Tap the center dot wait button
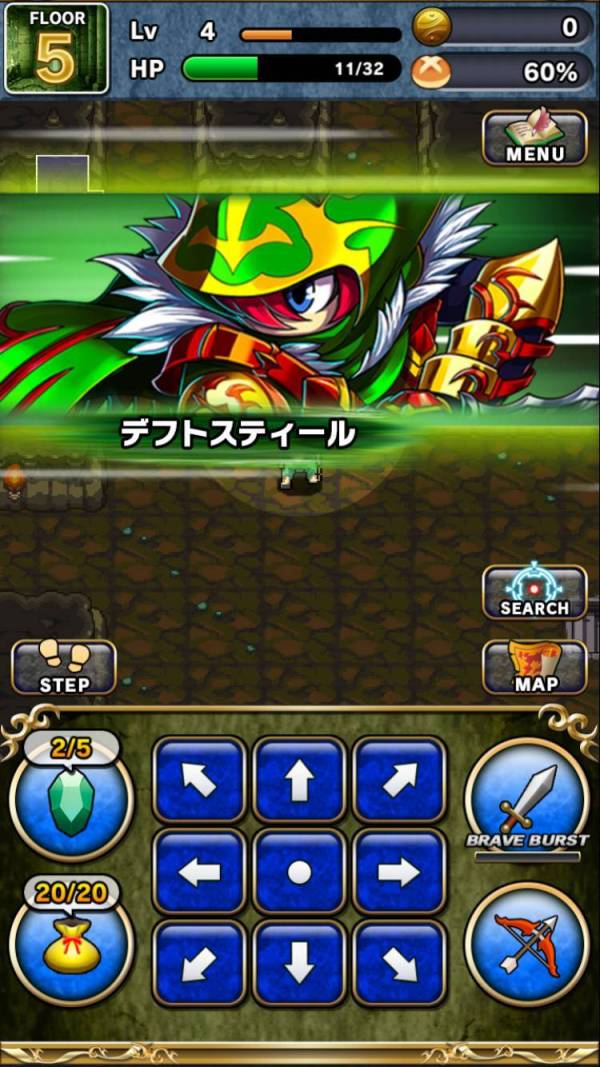 299,872
